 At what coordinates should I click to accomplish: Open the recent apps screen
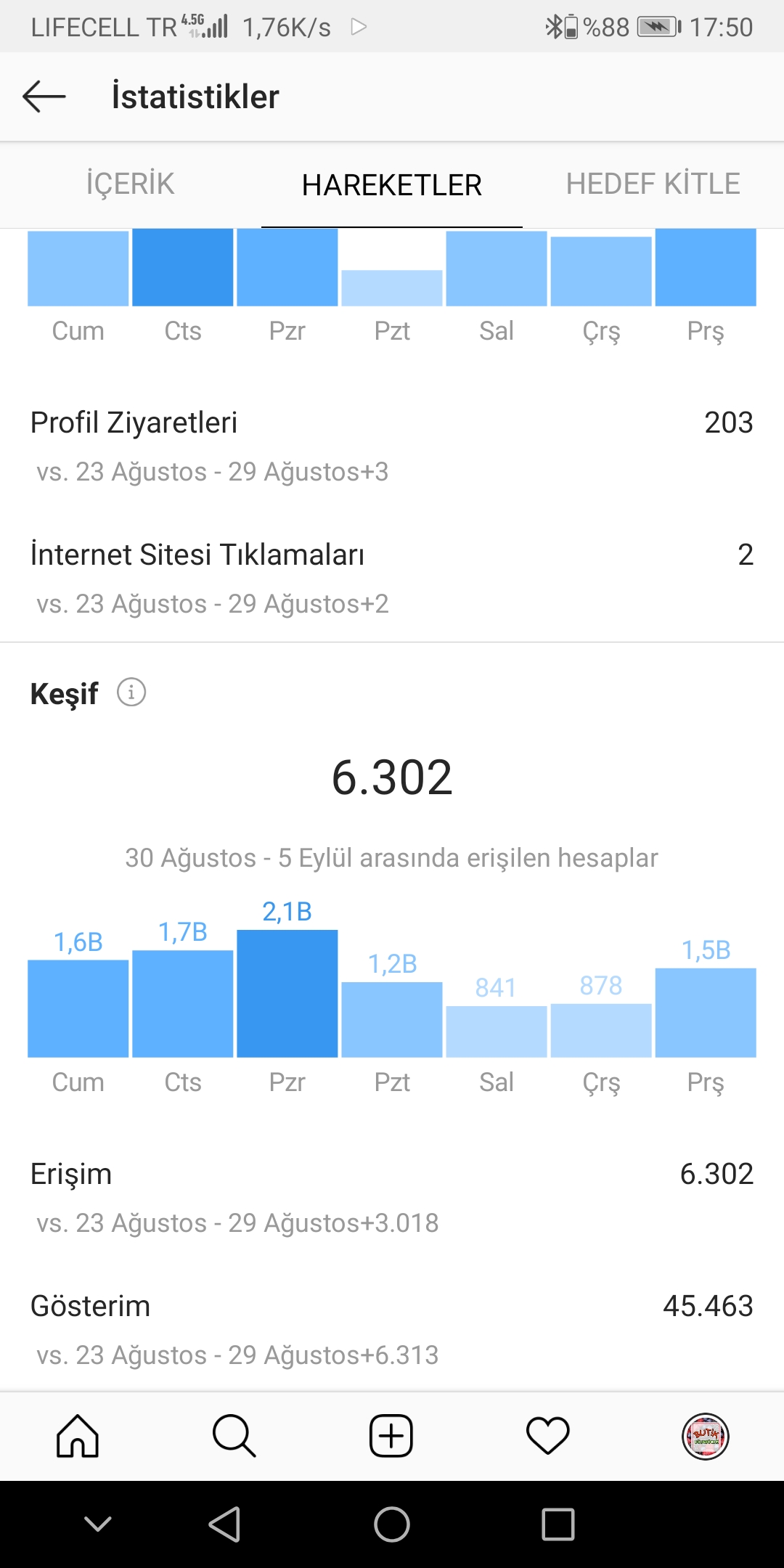pos(558,1524)
